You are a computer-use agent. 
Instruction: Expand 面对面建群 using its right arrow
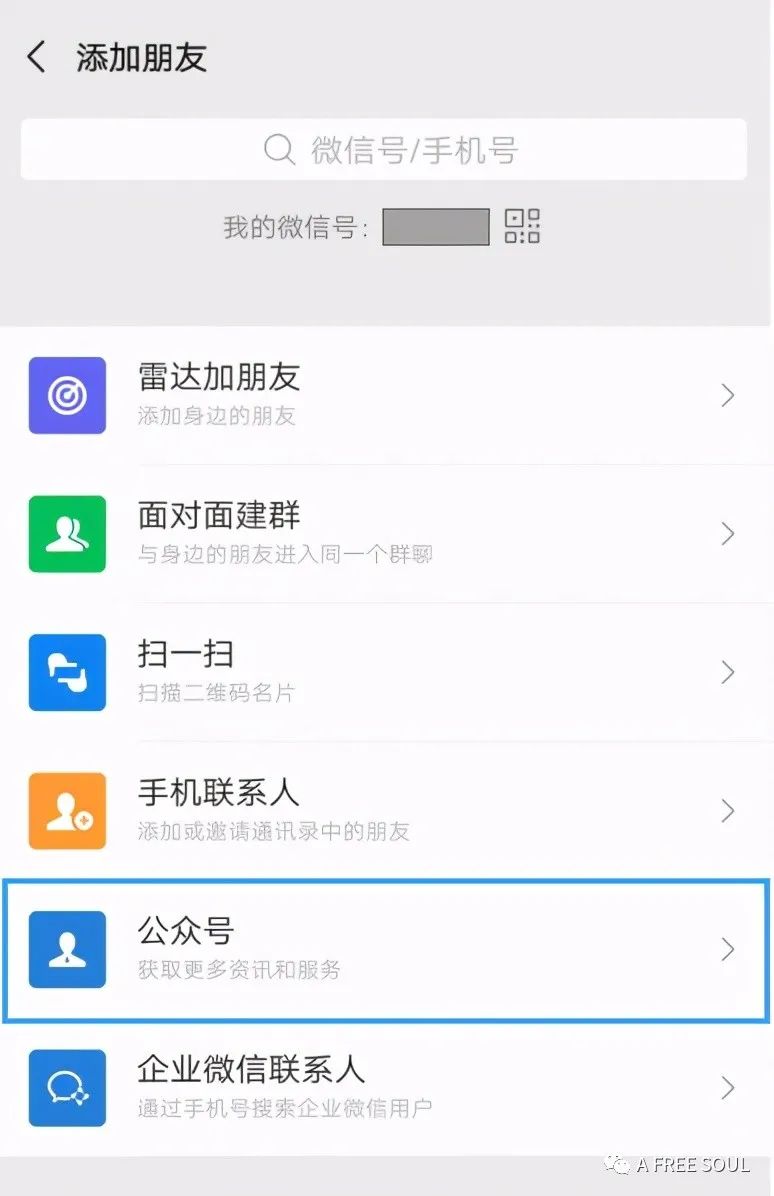coord(727,534)
